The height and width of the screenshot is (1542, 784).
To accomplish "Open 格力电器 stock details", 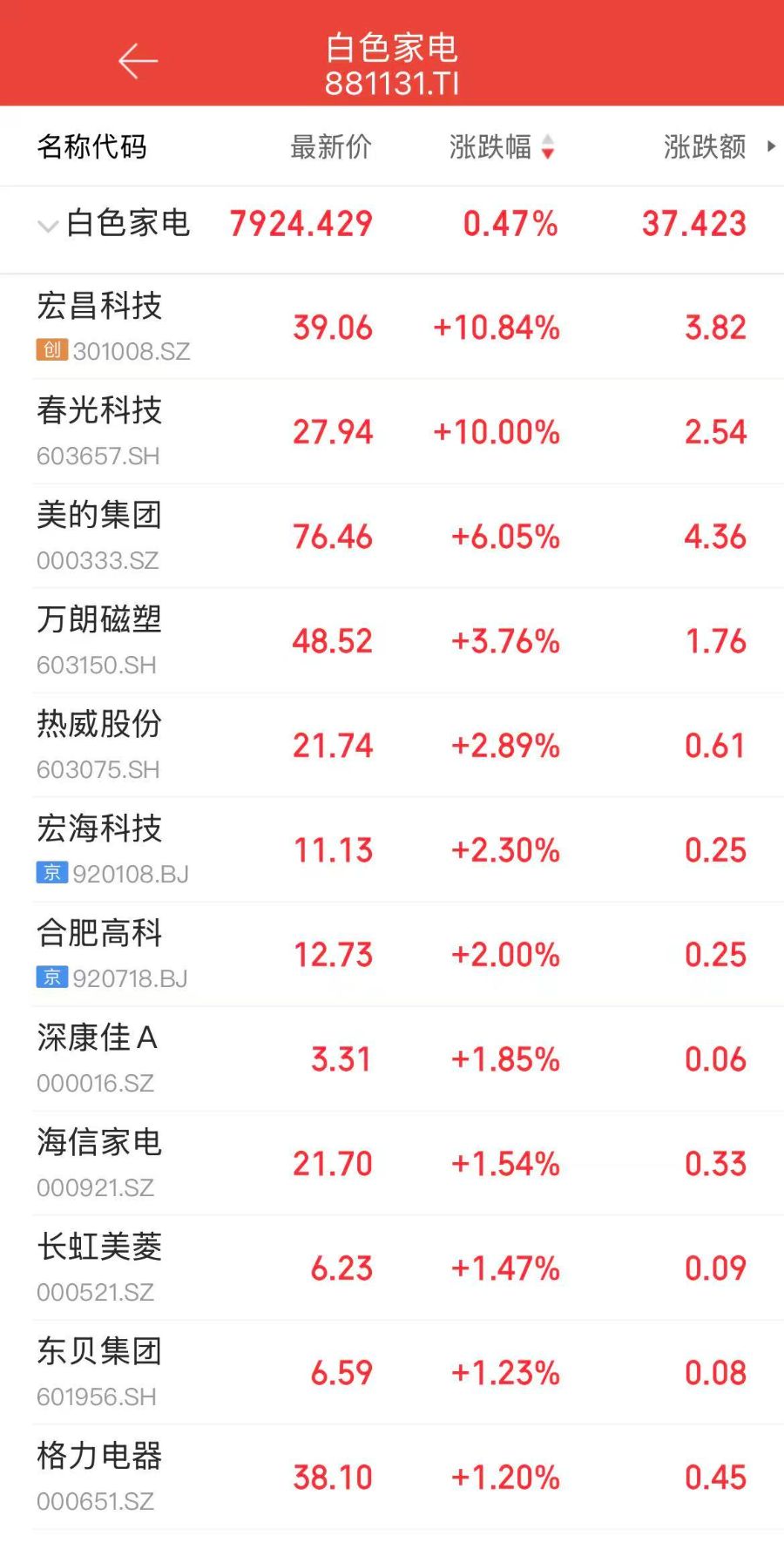I will 99,1477.
